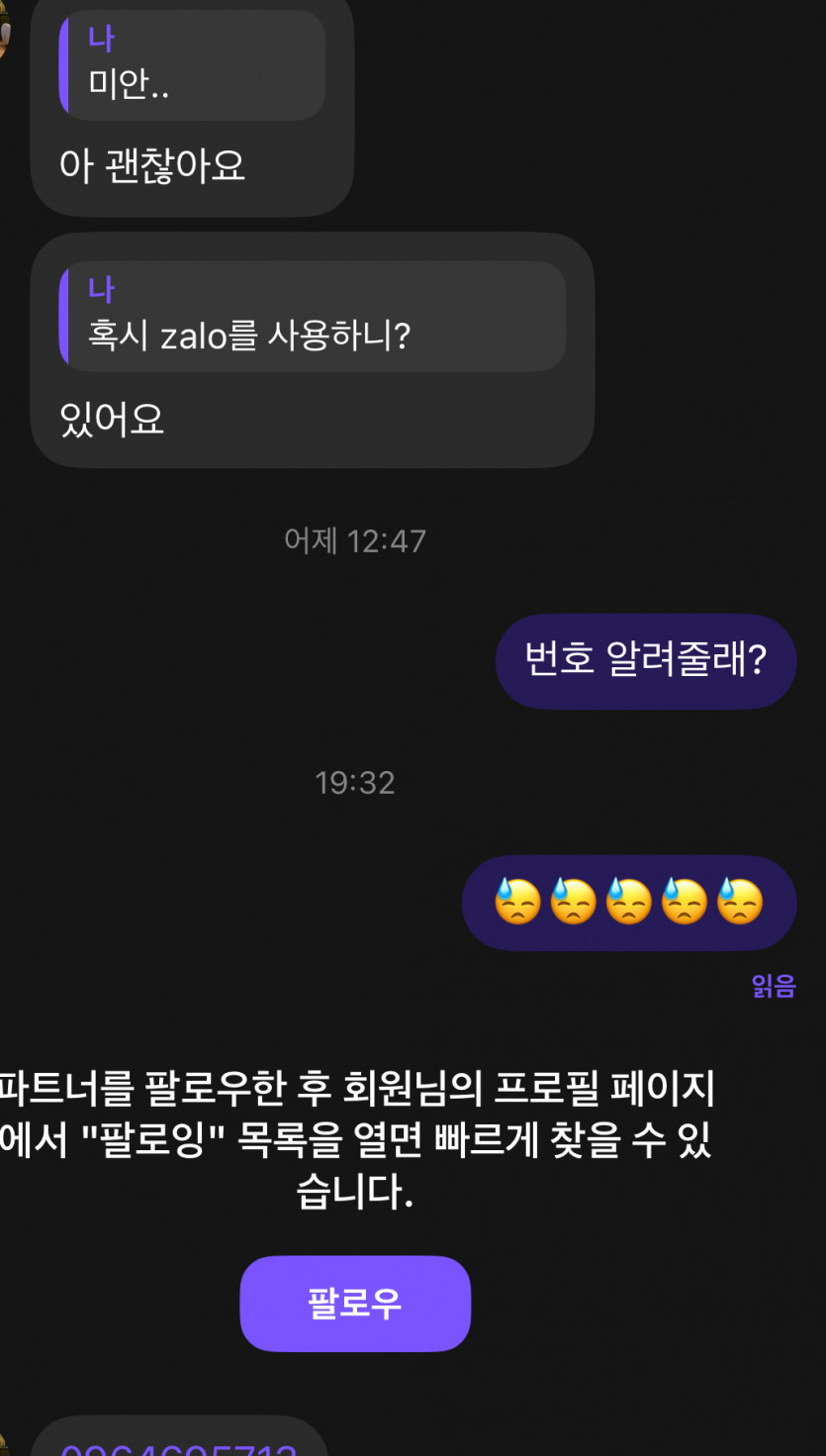Open the quoted reply '혹시 zalo를 사용하니?'
This screenshot has height=1456, width=826.
(x=313, y=317)
